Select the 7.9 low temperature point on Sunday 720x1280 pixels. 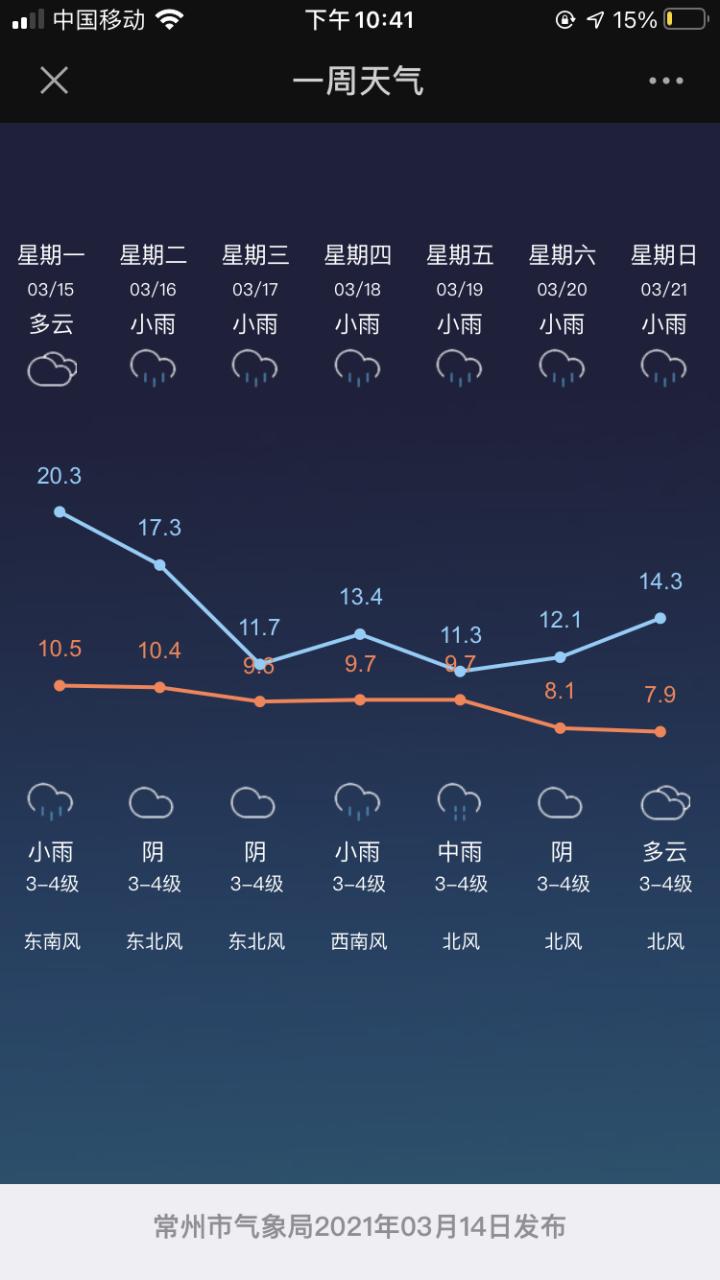660,732
